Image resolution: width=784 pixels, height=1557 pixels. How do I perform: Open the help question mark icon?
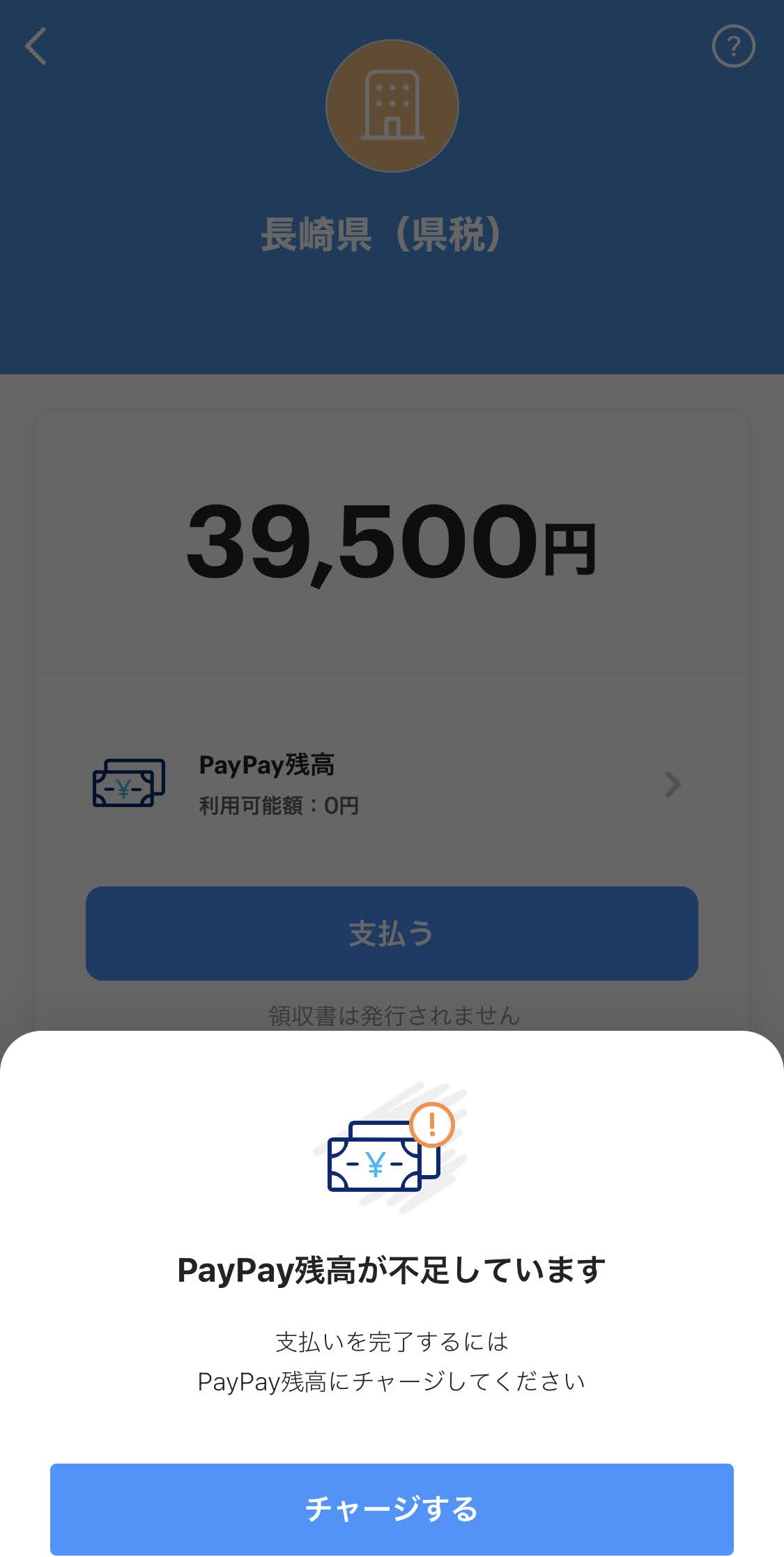tap(733, 47)
